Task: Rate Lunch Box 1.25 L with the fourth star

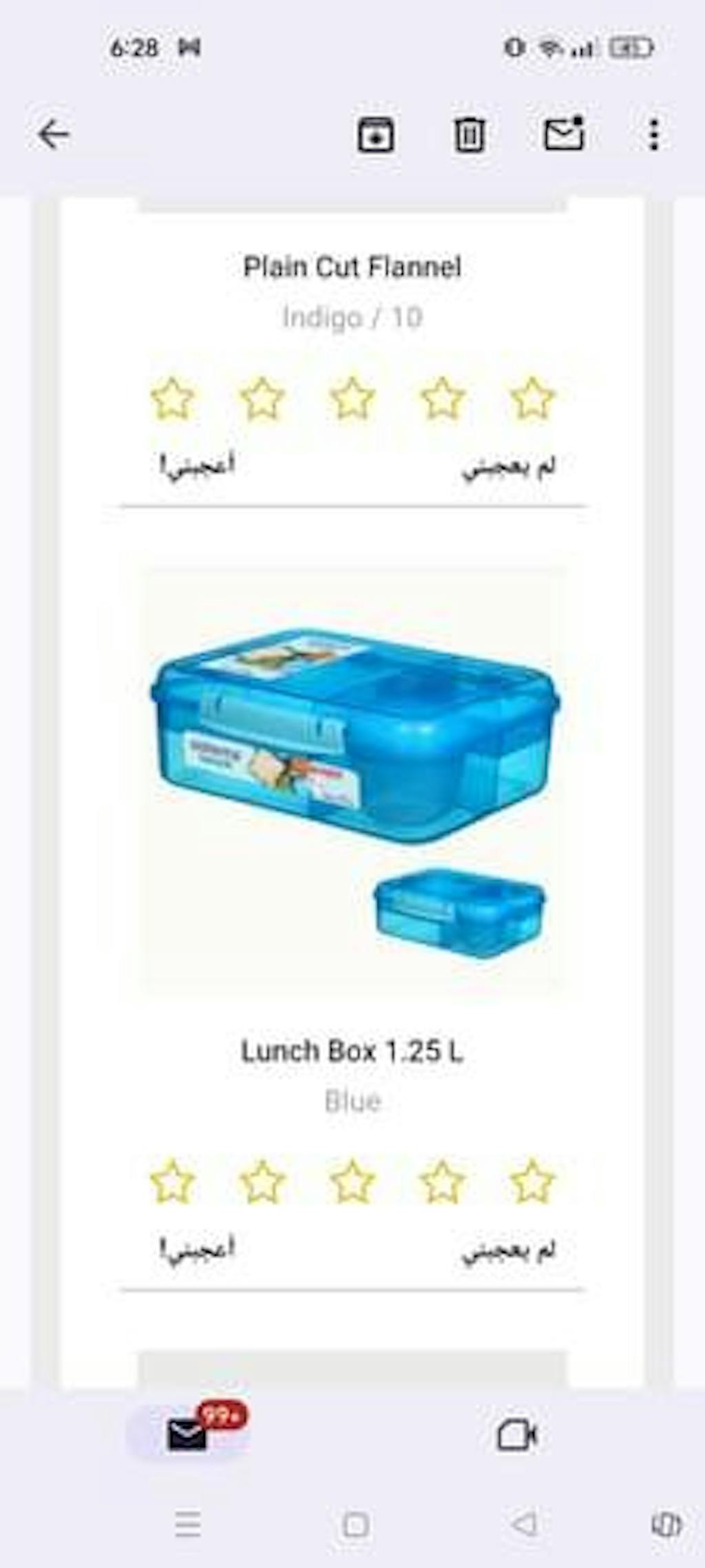Action: click(x=442, y=1182)
